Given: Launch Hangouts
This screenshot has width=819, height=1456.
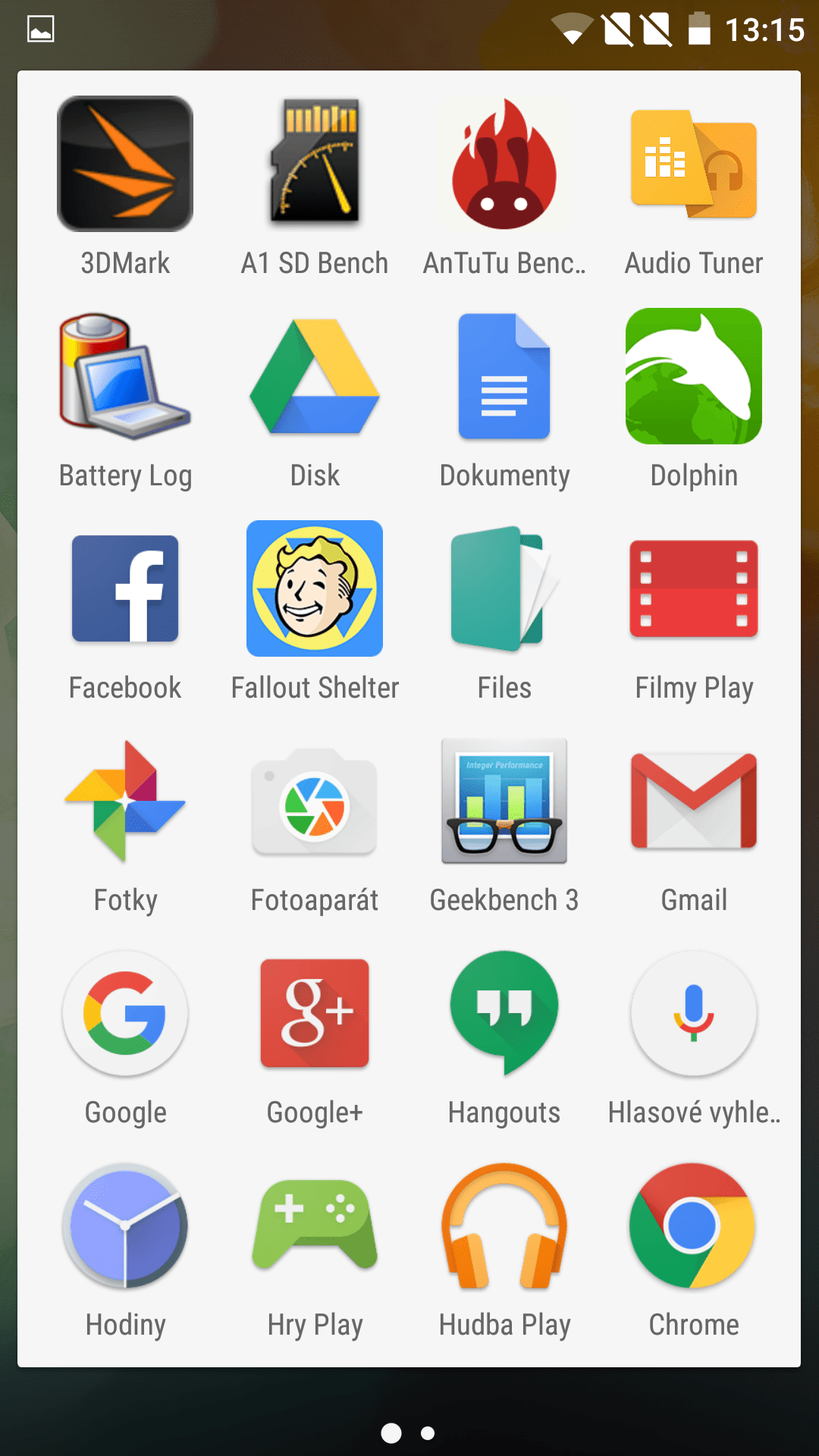Looking at the screenshot, I should tap(504, 1013).
